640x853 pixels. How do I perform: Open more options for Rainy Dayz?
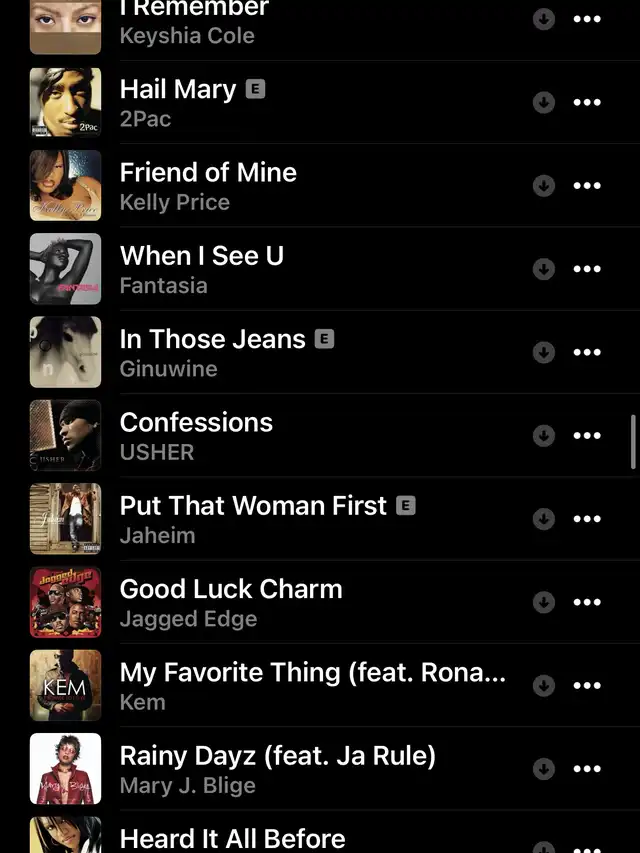tap(587, 769)
